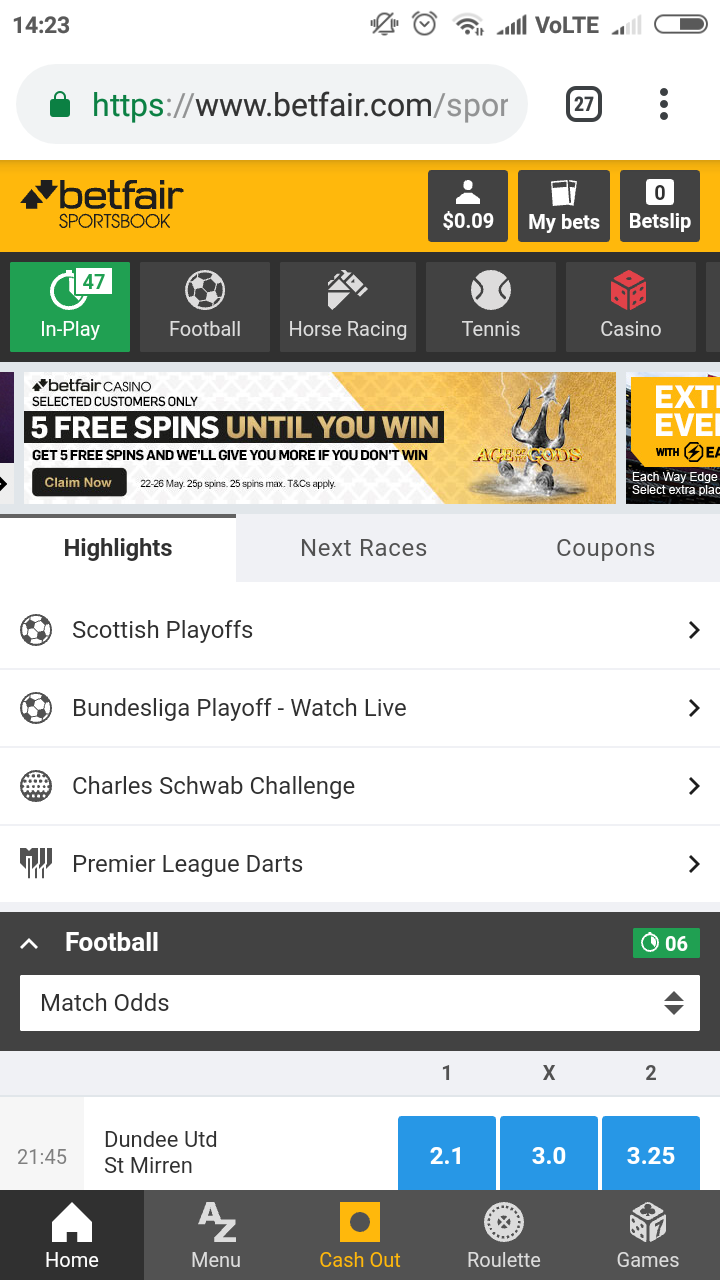Viewport: 720px width, 1280px height.
Task: Select Dundee Utd win odds 2.1
Action: (446, 1156)
